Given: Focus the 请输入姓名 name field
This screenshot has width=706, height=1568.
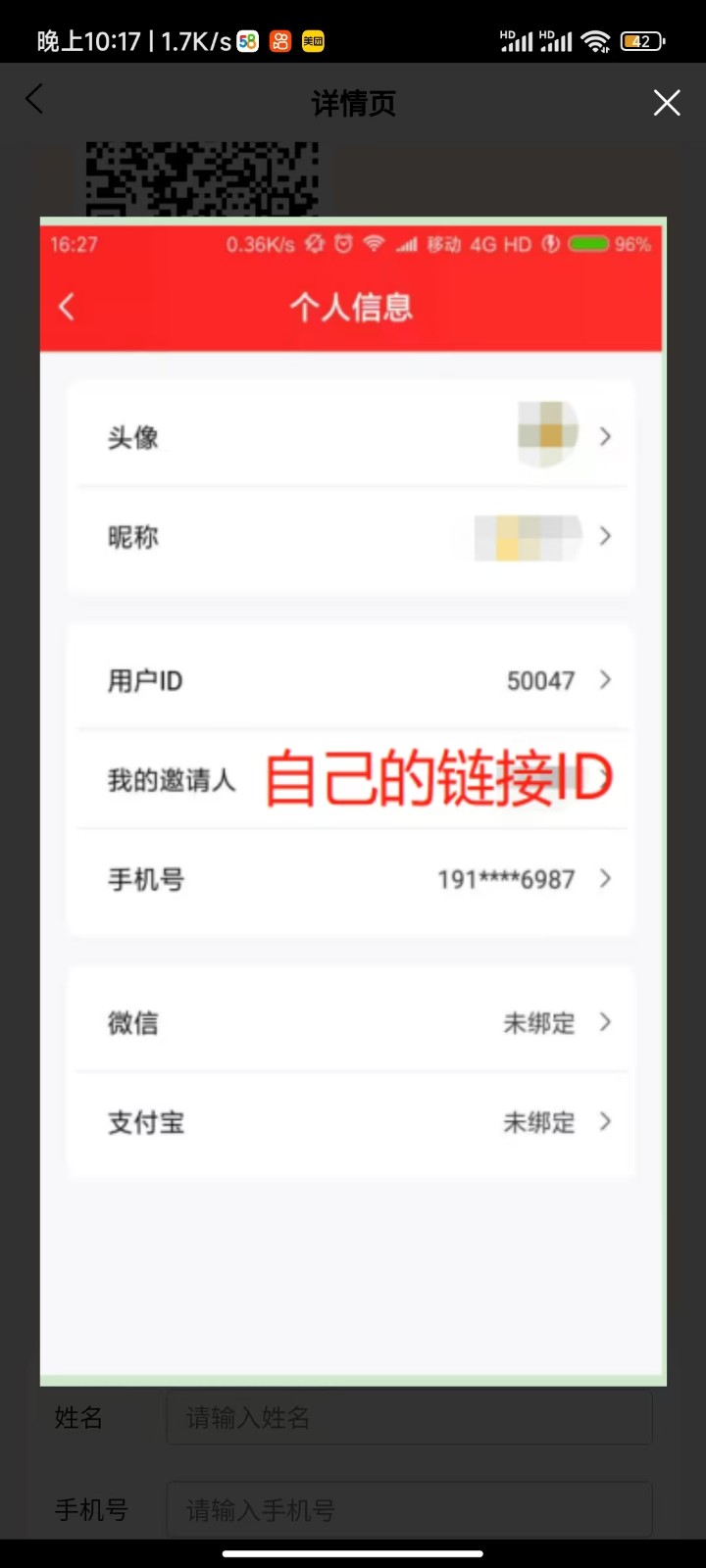Looking at the screenshot, I should pyautogui.click(x=409, y=1417).
